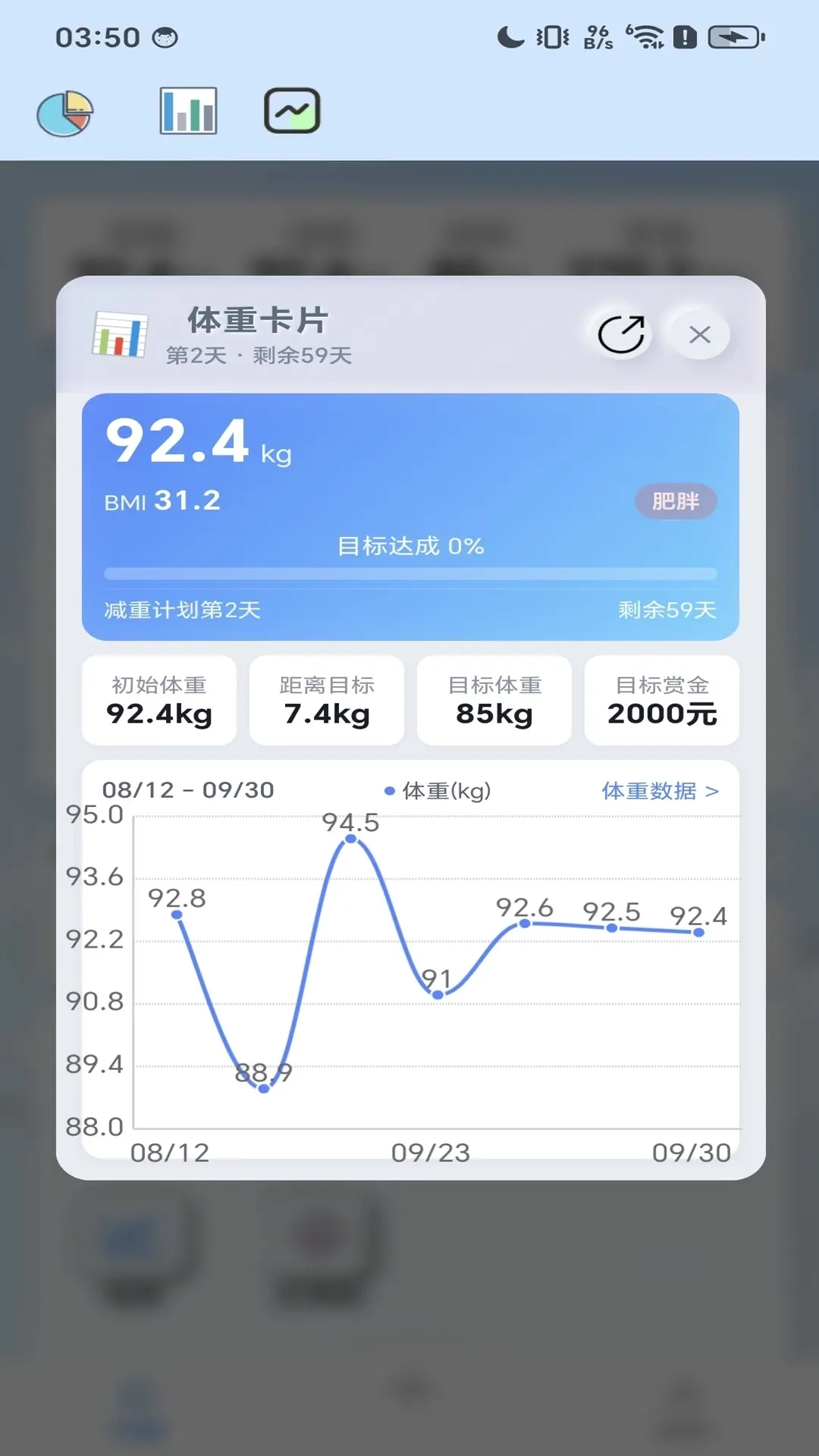
Task: Tap the WiFi signal icon in status bar
Action: [x=644, y=35]
